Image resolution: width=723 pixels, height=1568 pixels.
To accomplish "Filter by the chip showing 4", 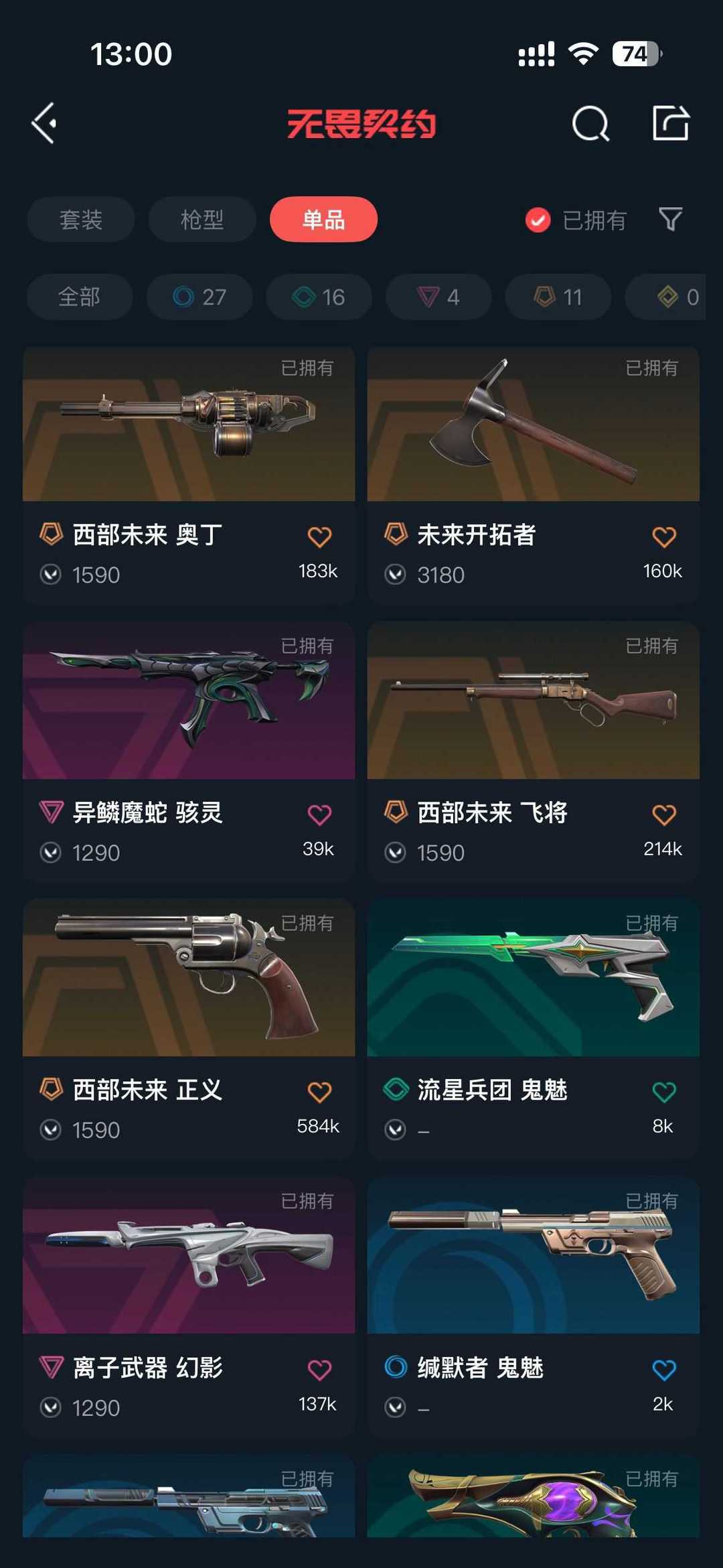I will click(x=438, y=297).
